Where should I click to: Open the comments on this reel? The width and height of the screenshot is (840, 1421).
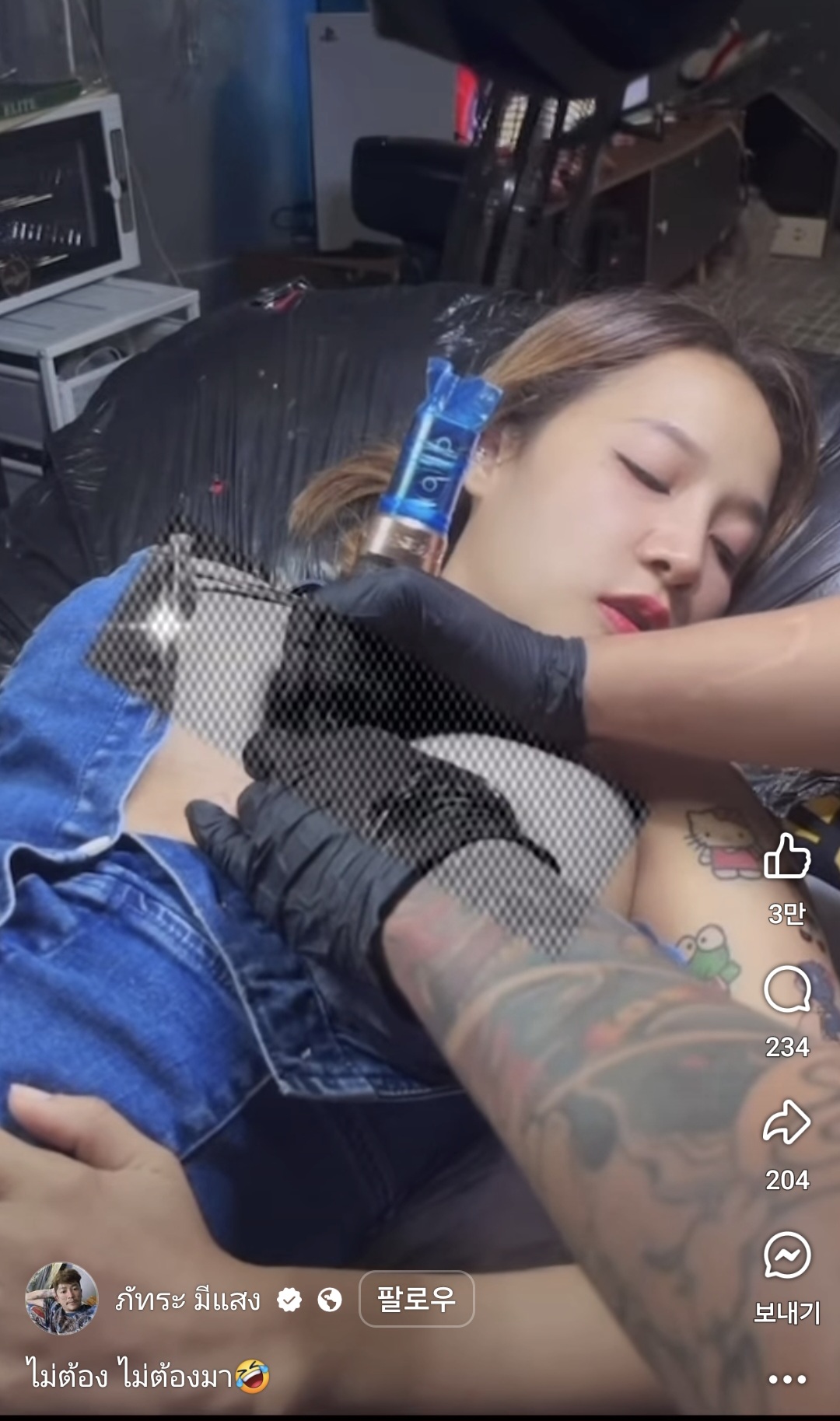click(787, 989)
